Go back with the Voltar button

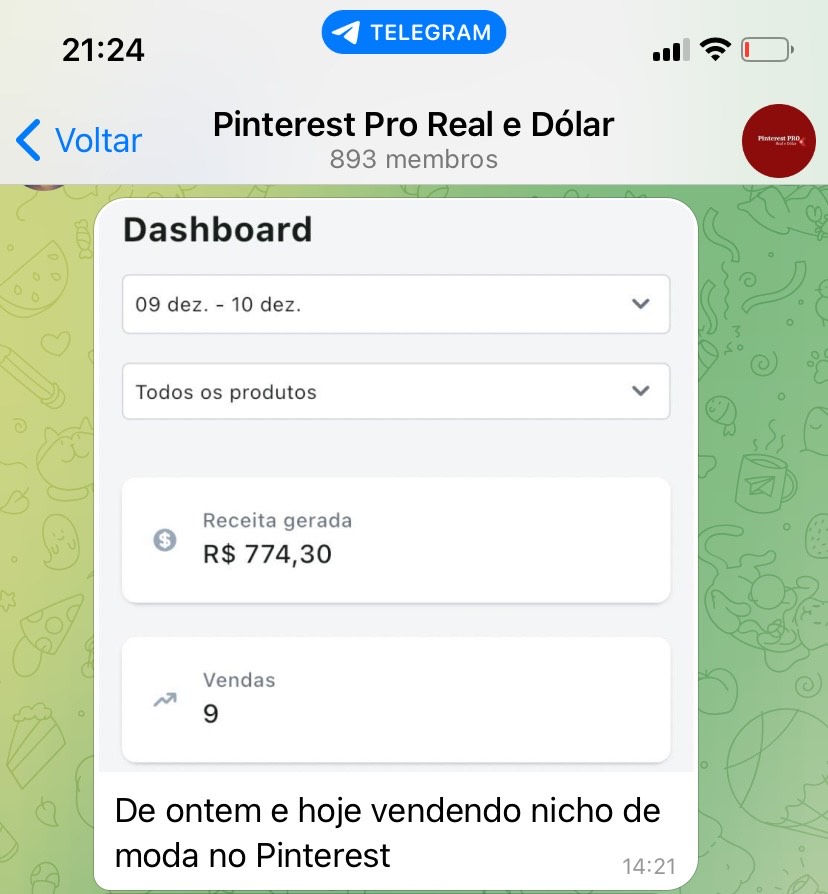click(x=80, y=141)
